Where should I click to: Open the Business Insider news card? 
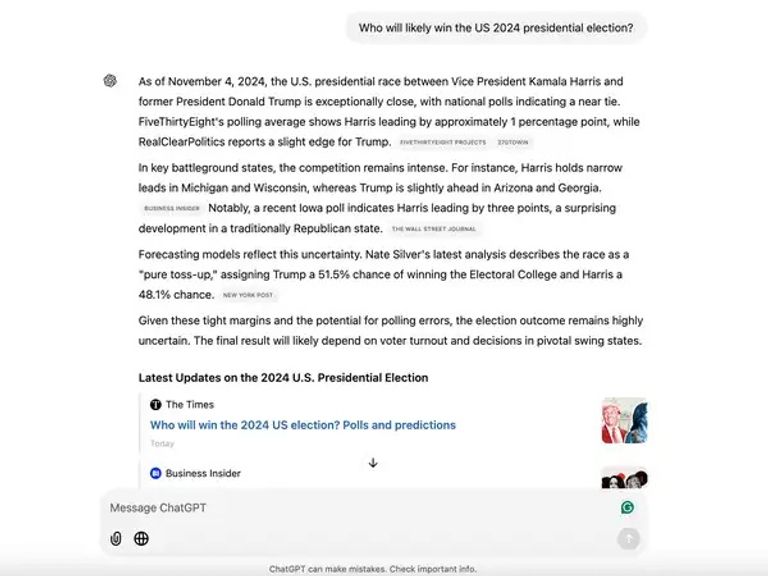pyautogui.click(x=203, y=473)
